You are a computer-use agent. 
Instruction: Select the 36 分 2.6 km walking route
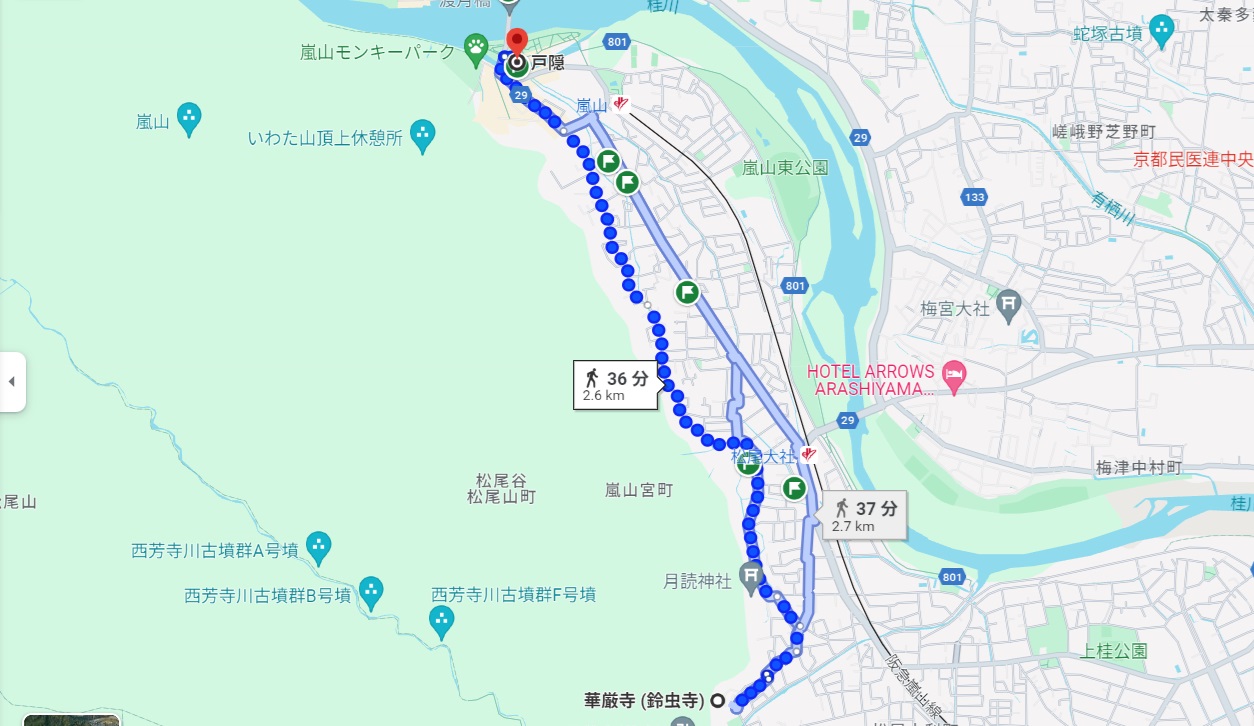coord(616,386)
